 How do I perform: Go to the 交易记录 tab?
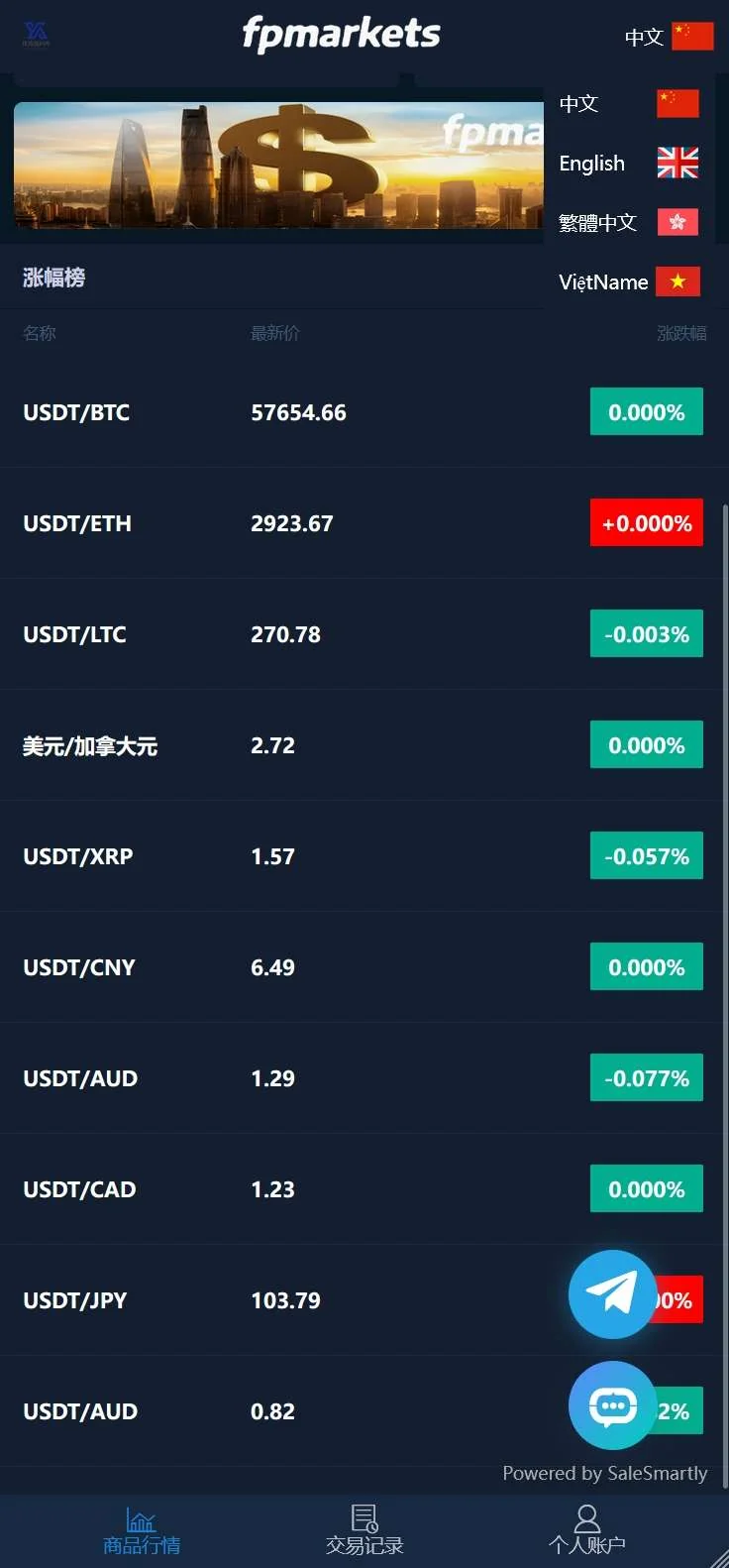coord(364,1531)
